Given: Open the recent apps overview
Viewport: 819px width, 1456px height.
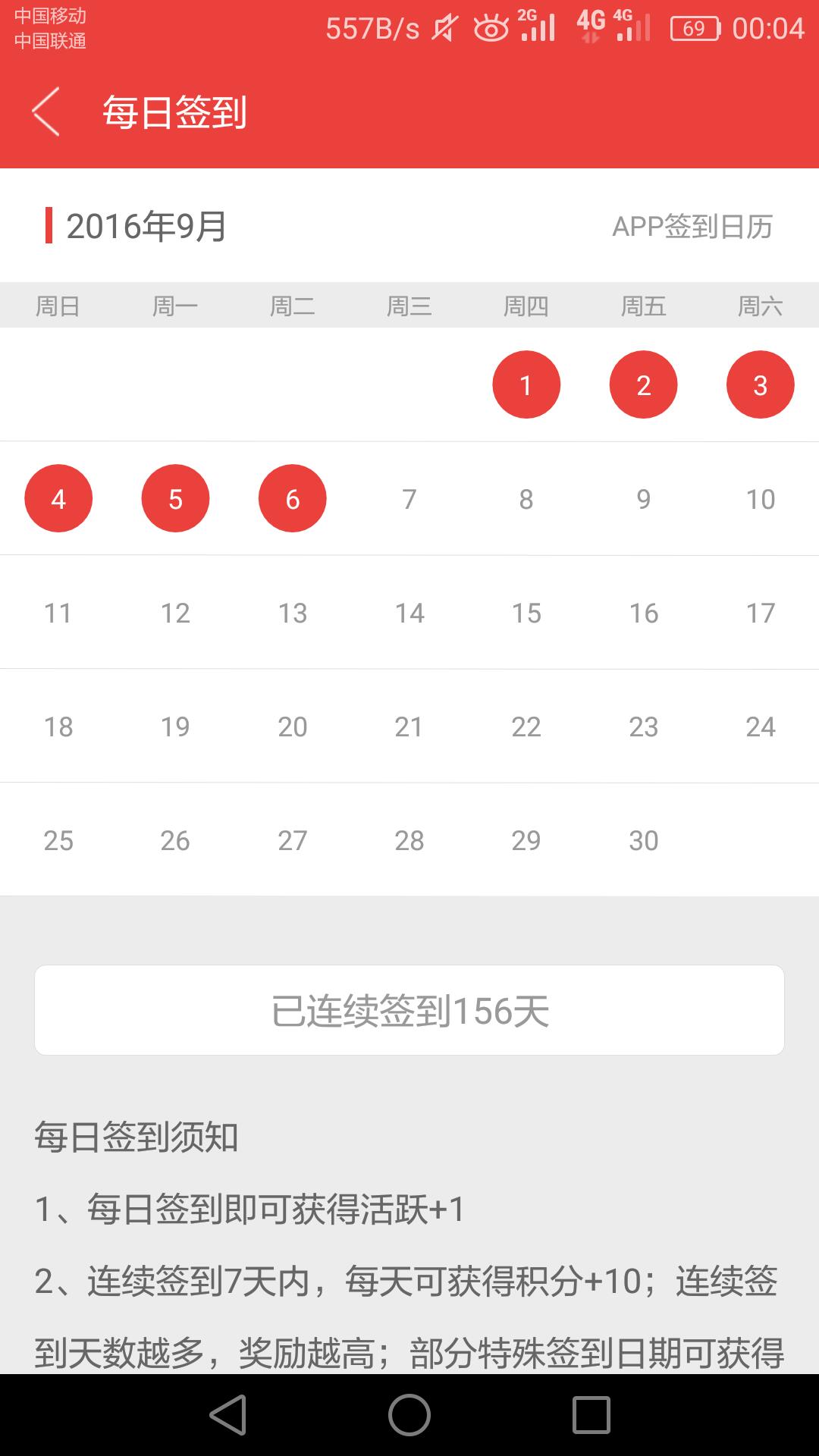Looking at the screenshot, I should (591, 1415).
